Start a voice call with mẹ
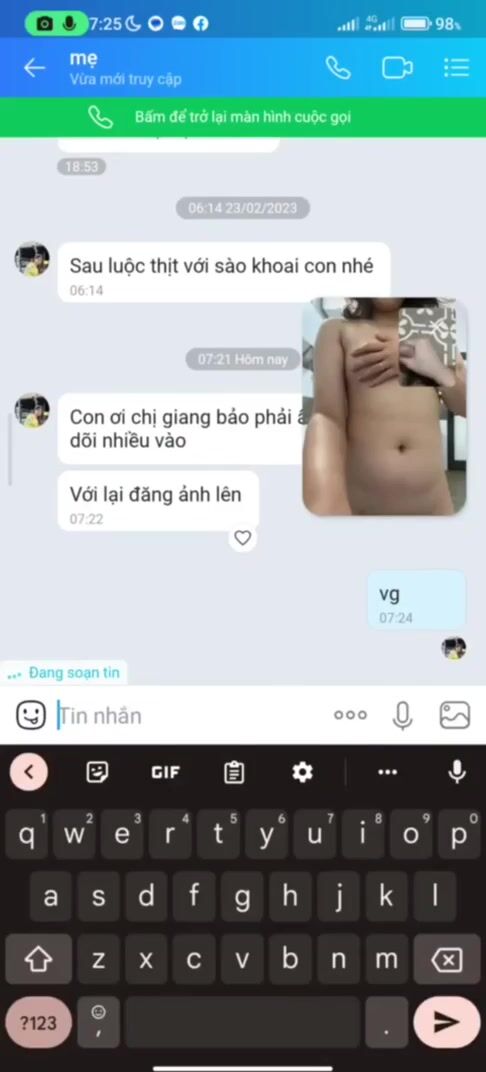This screenshot has width=486, height=1072. click(338, 68)
